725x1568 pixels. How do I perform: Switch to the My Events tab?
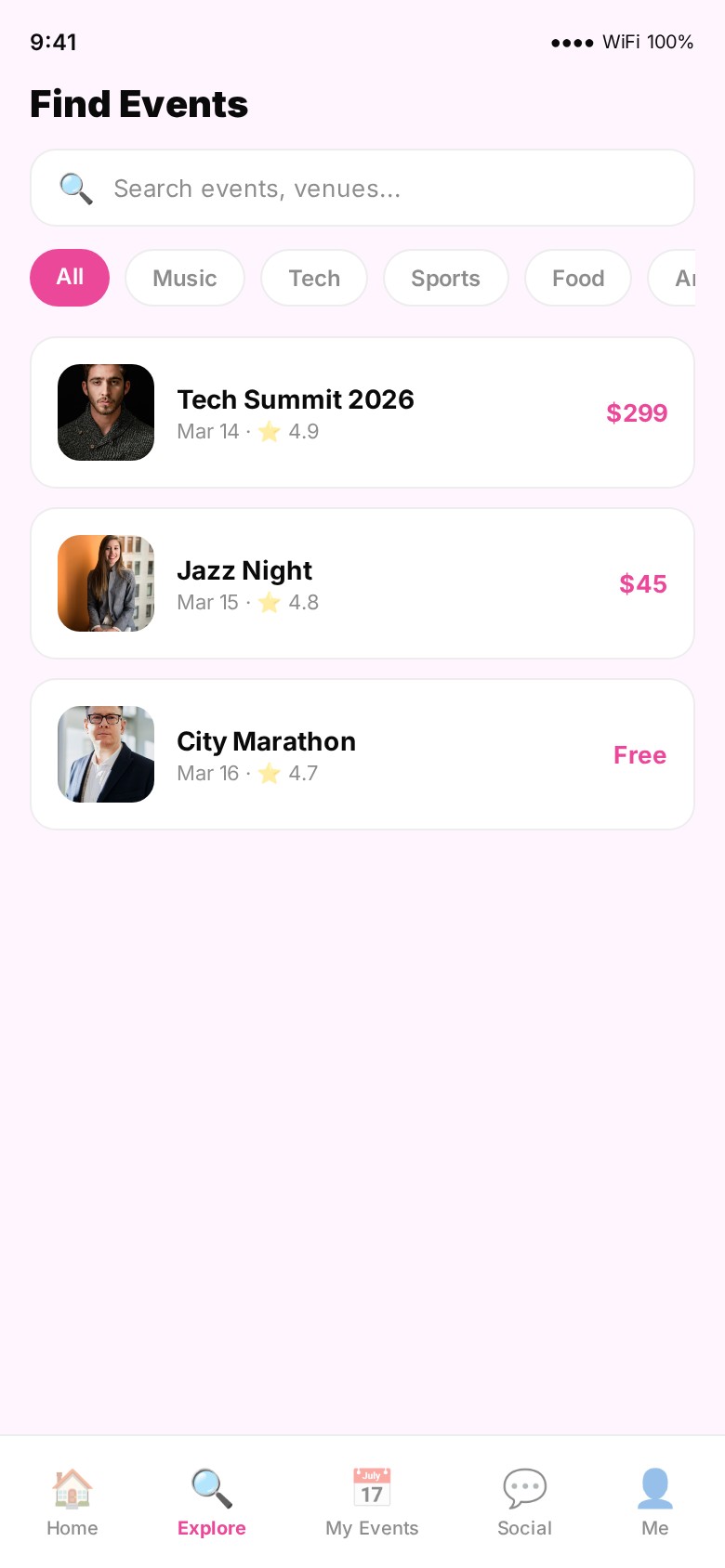point(372,1502)
